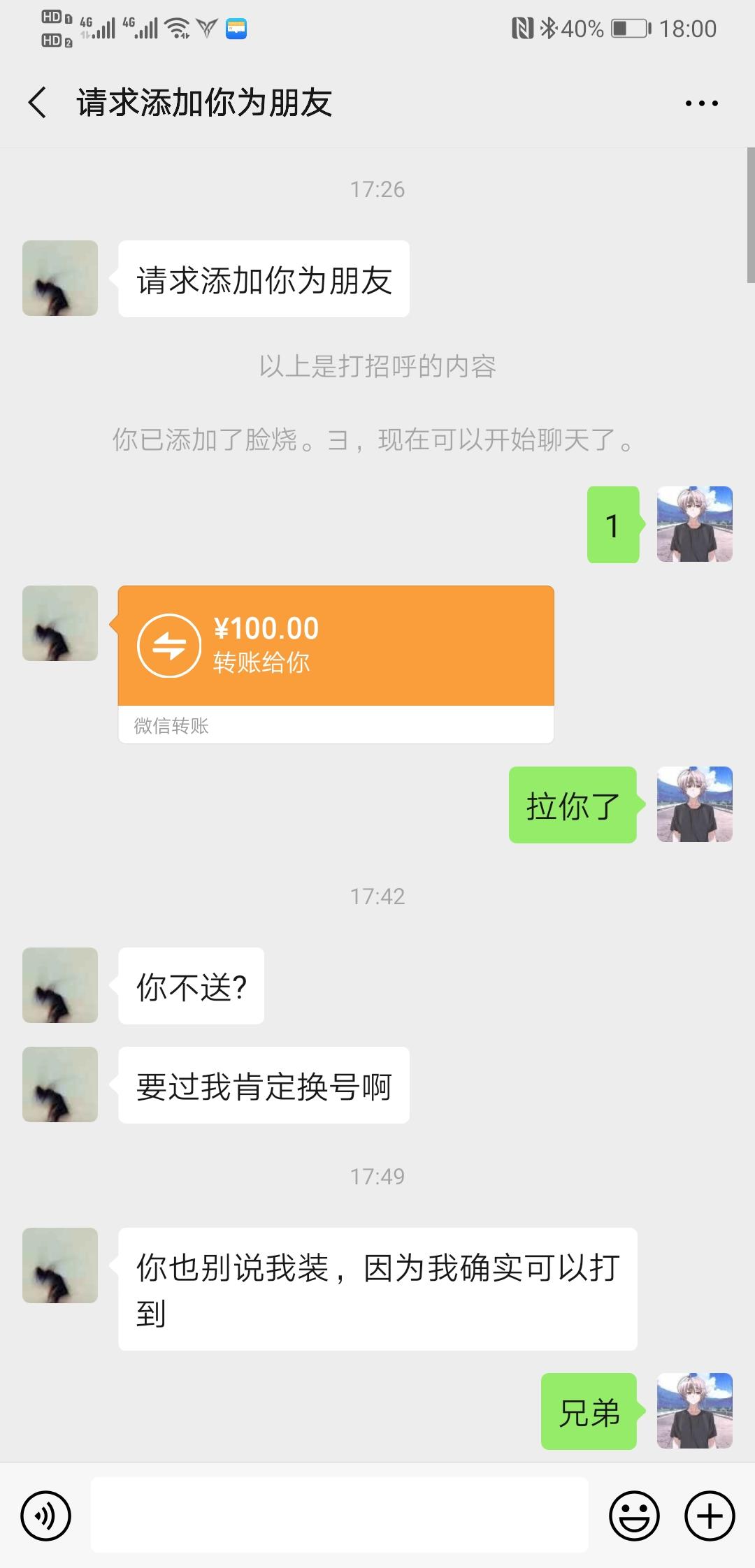
Task: Focus the message text field
Action: [x=339, y=1516]
